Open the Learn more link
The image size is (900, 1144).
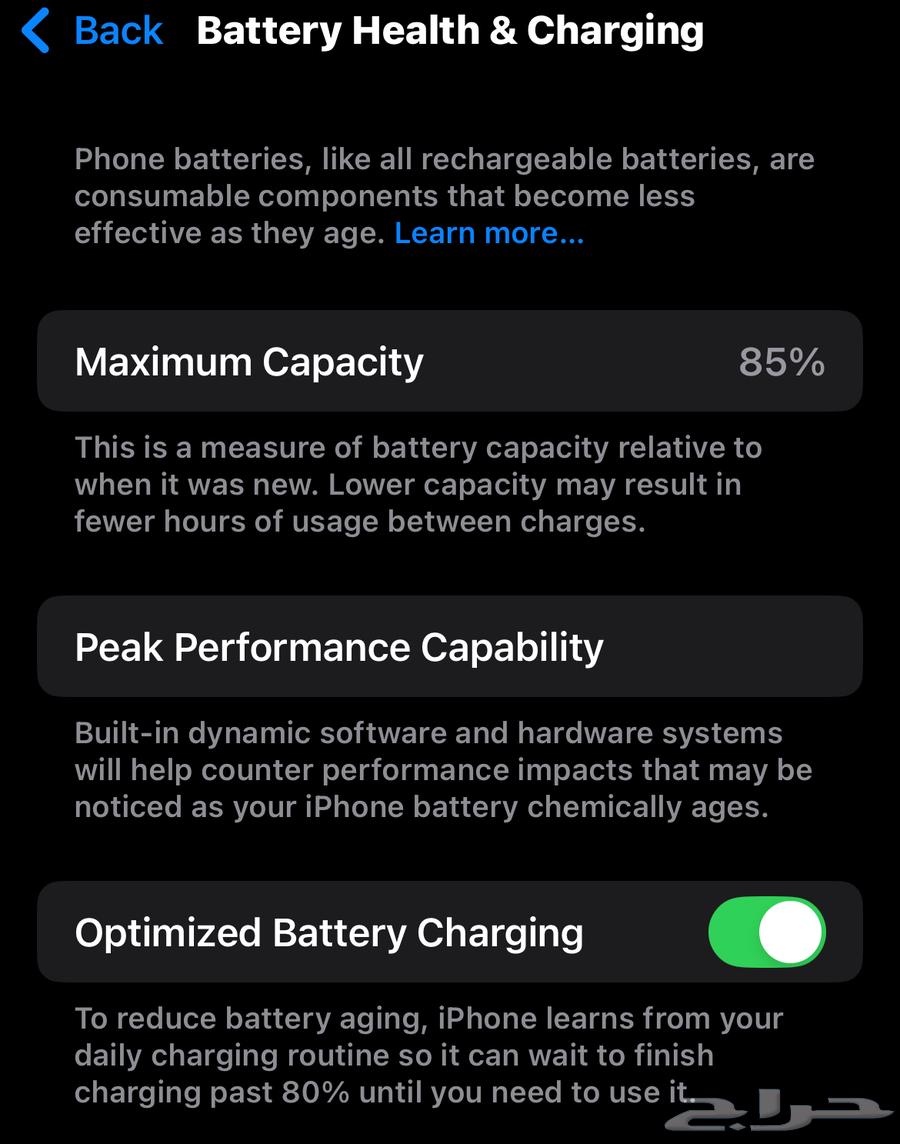[489, 233]
